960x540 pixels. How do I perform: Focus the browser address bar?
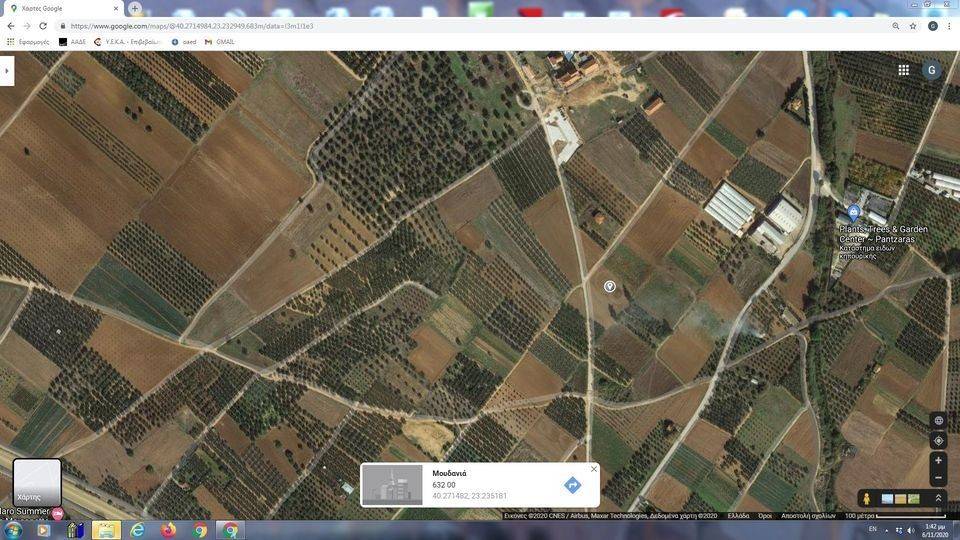point(400,26)
